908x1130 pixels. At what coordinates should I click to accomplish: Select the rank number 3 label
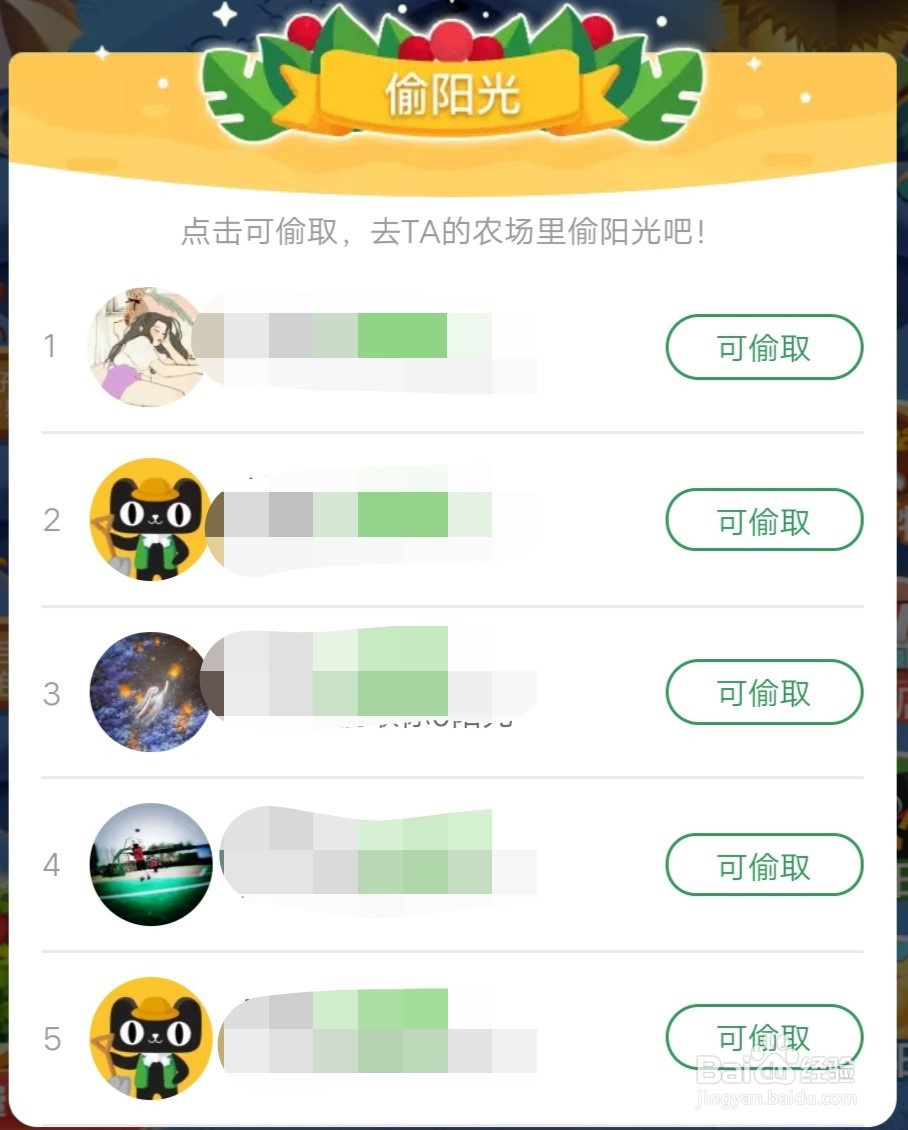click(x=51, y=693)
